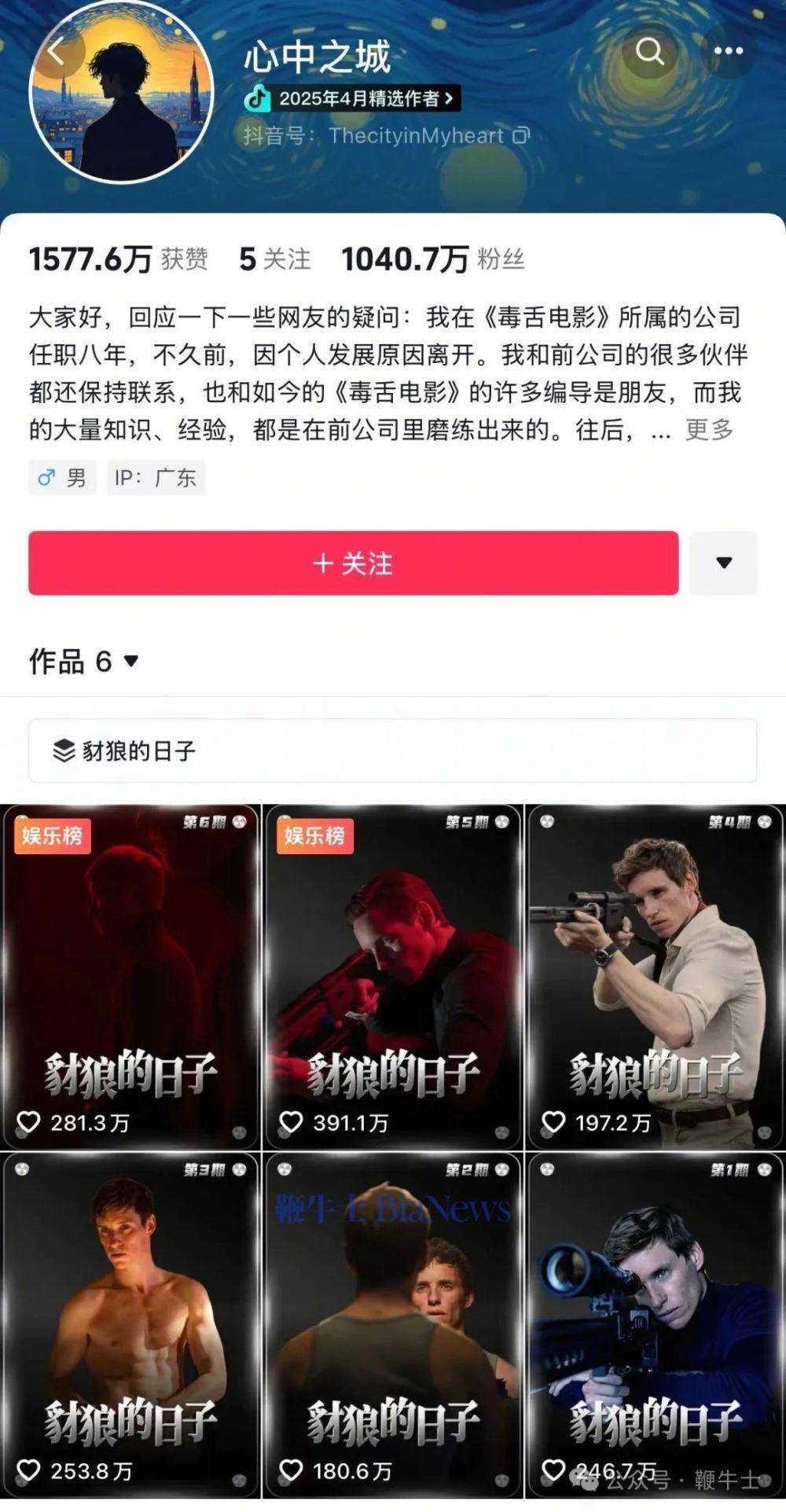View the 第1期 video with 246.7万 likes

pos(655,1325)
